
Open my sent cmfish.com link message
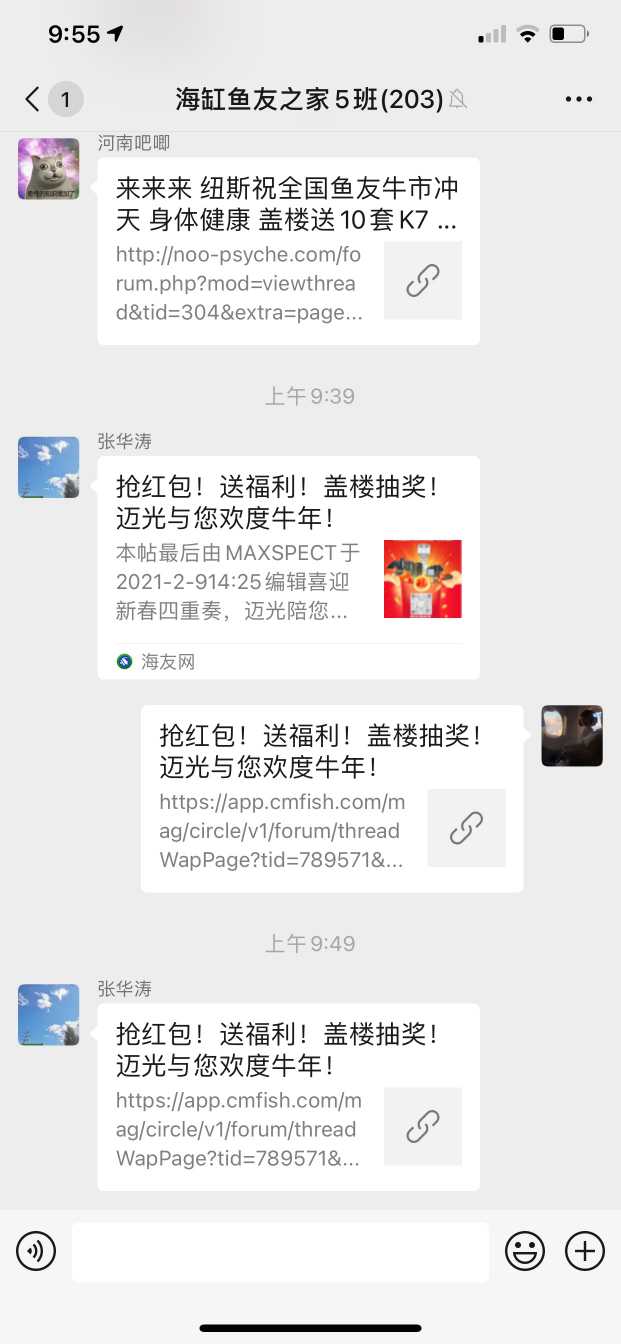coord(331,798)
